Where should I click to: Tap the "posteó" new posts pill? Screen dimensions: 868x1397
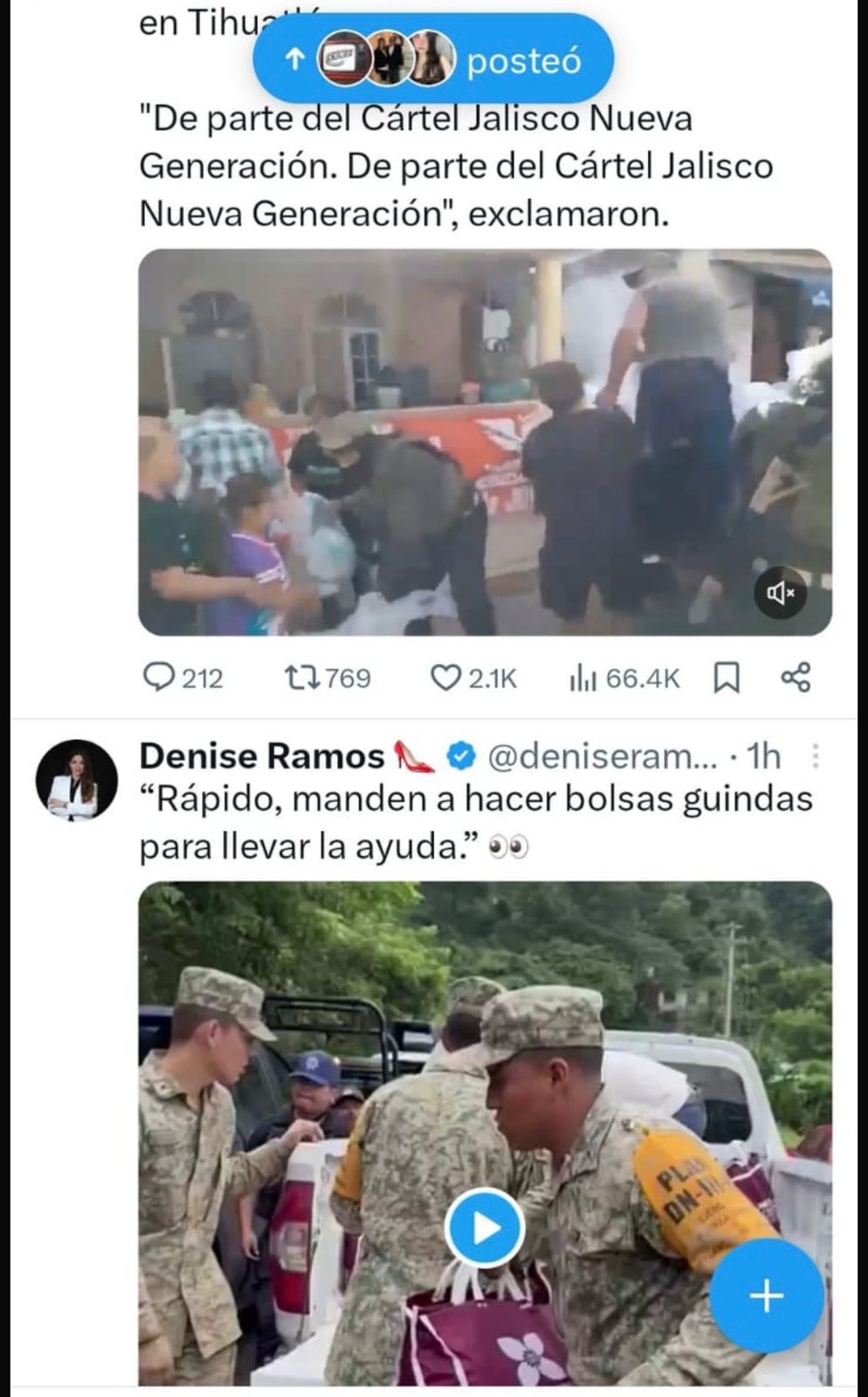point(433,59)
